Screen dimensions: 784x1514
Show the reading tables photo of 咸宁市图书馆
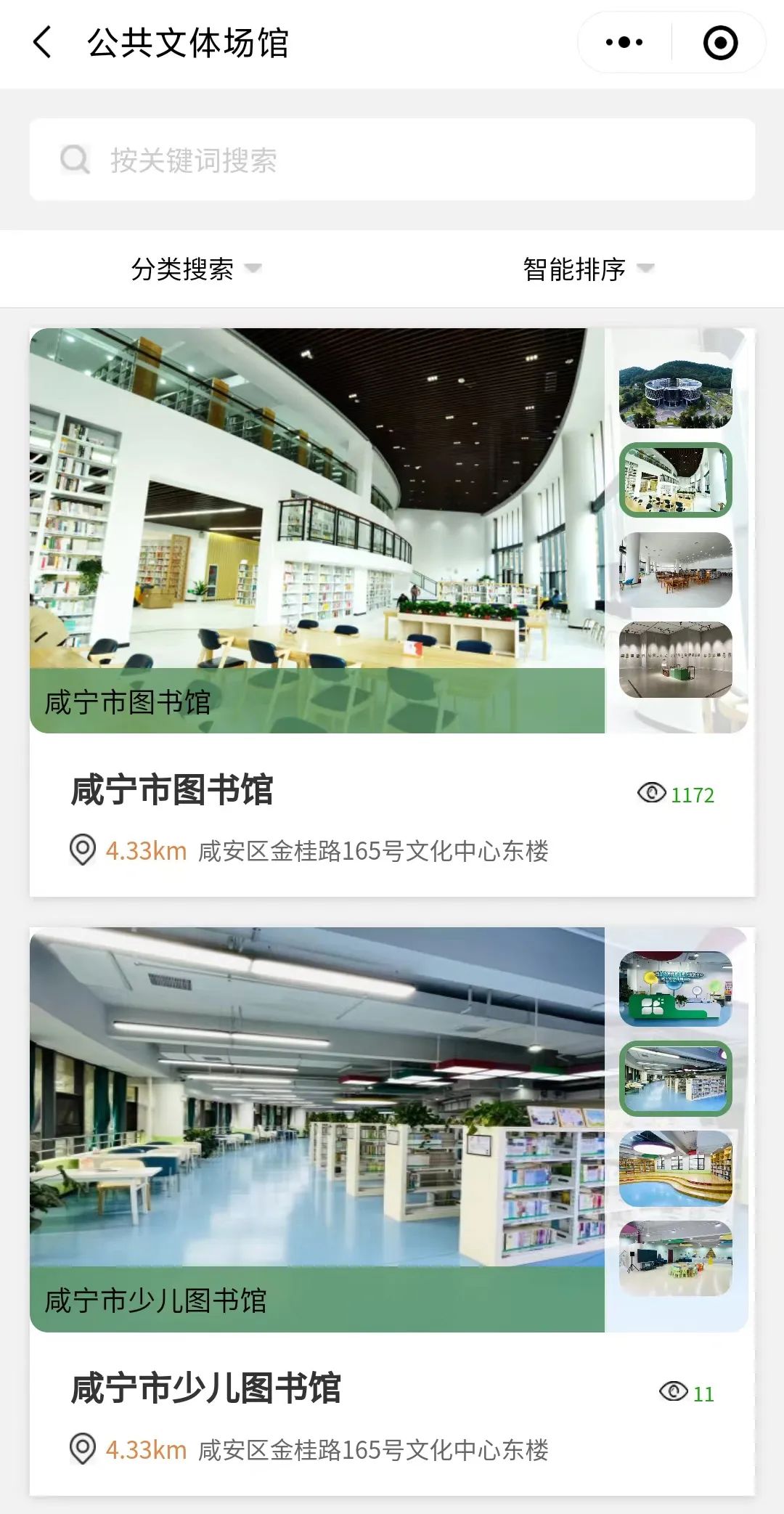click(675, 570)
